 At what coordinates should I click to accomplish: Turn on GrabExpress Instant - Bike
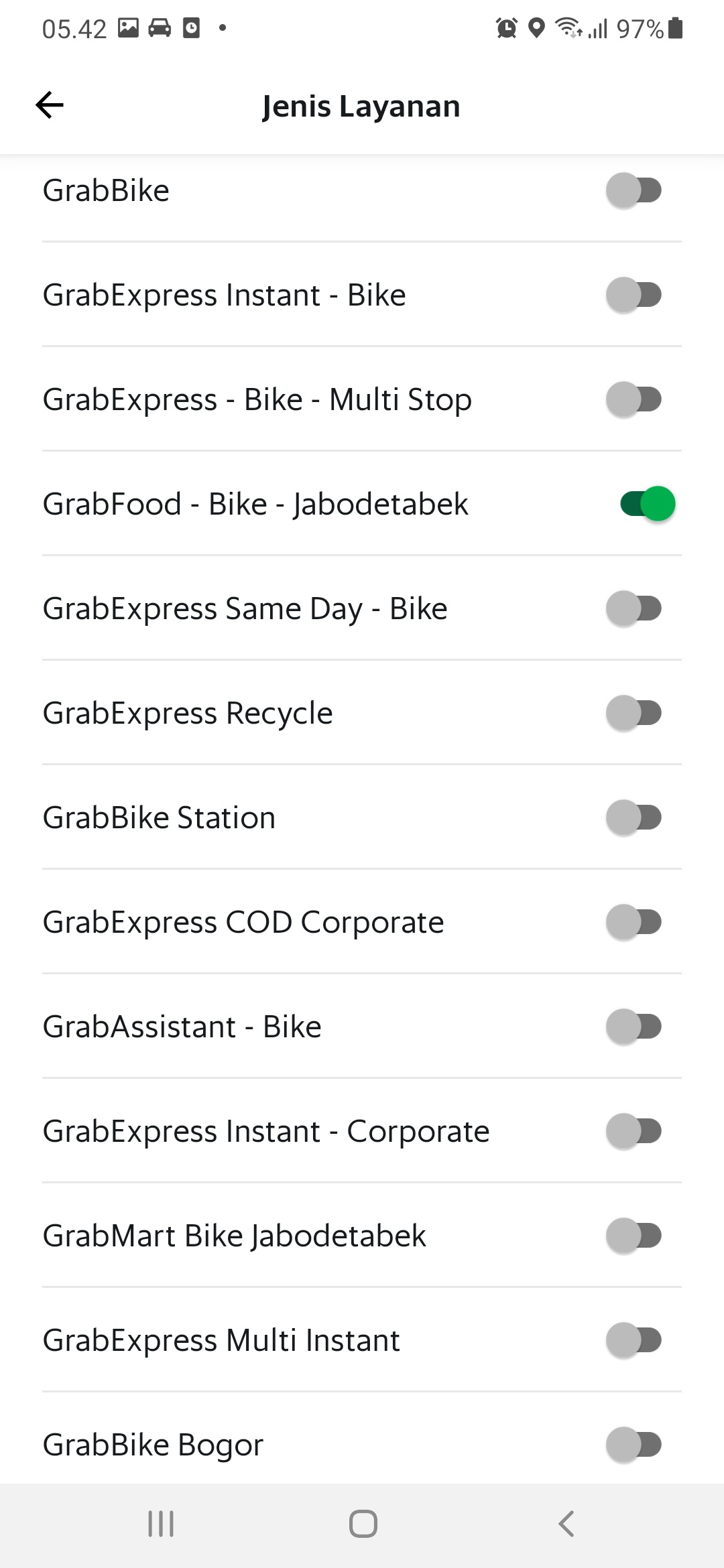coord(634,295)
